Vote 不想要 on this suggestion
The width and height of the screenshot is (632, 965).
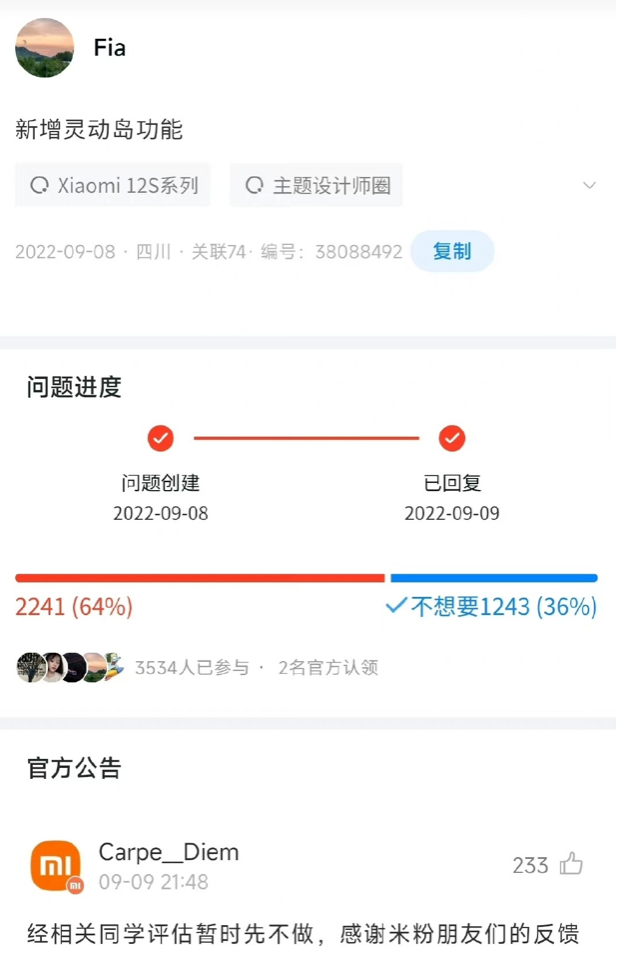(x=492, y=607)
